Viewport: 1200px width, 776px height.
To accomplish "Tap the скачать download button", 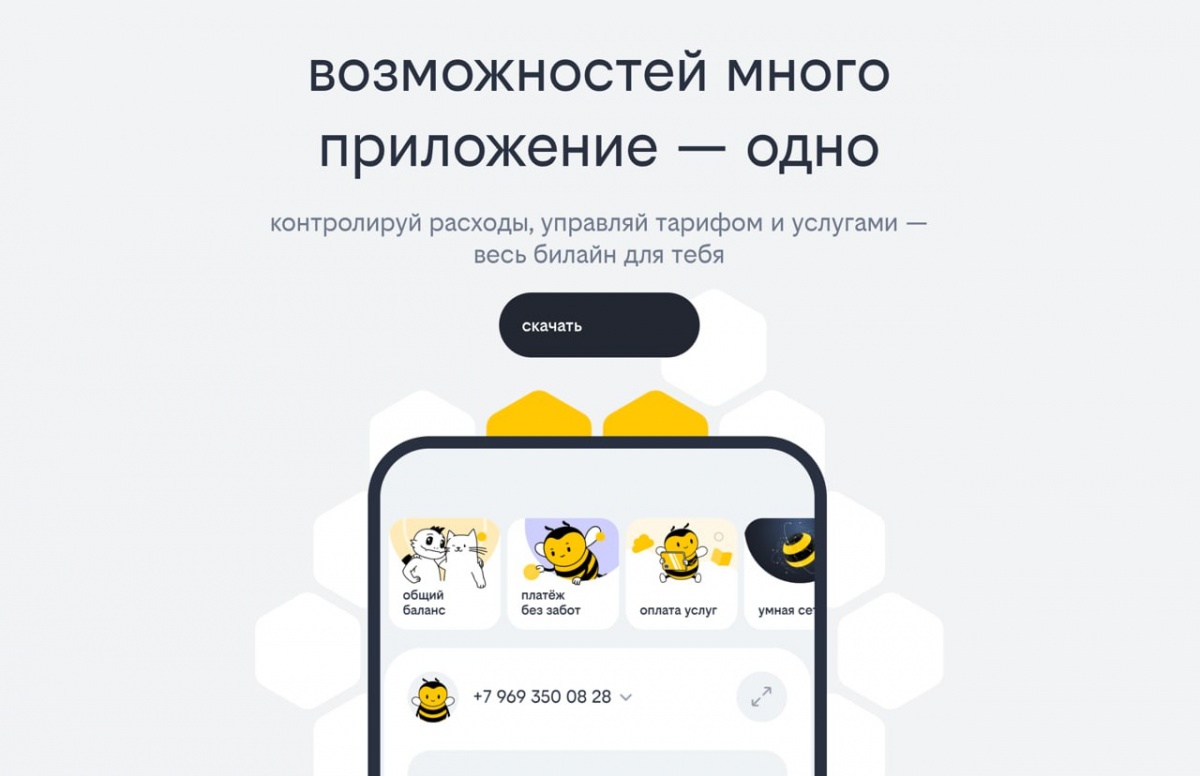I will tap(599, 325).
